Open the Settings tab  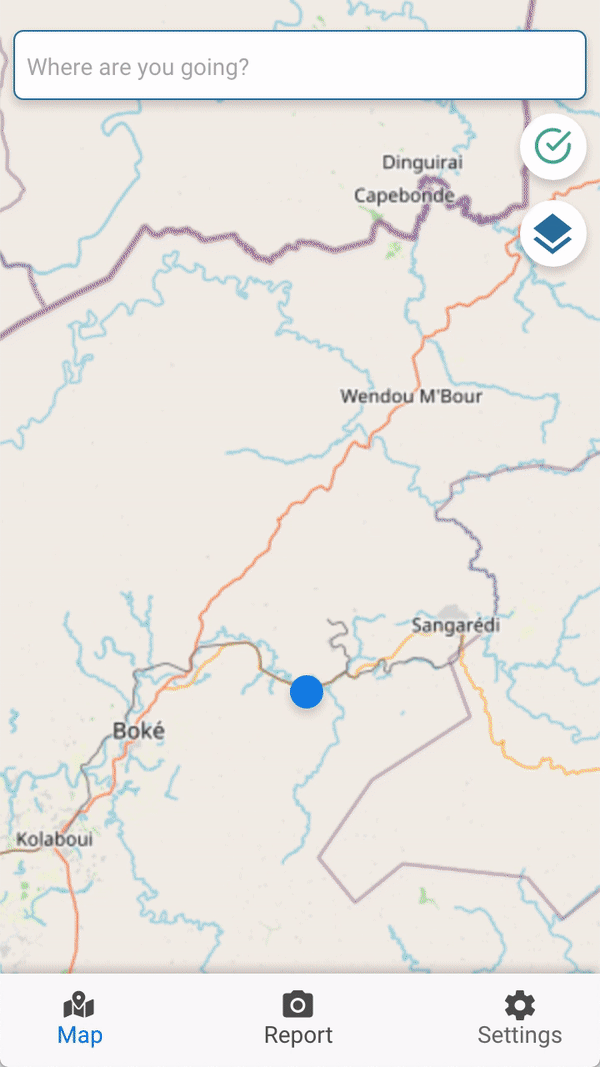pyautogui.click(x=519, y=1019)
